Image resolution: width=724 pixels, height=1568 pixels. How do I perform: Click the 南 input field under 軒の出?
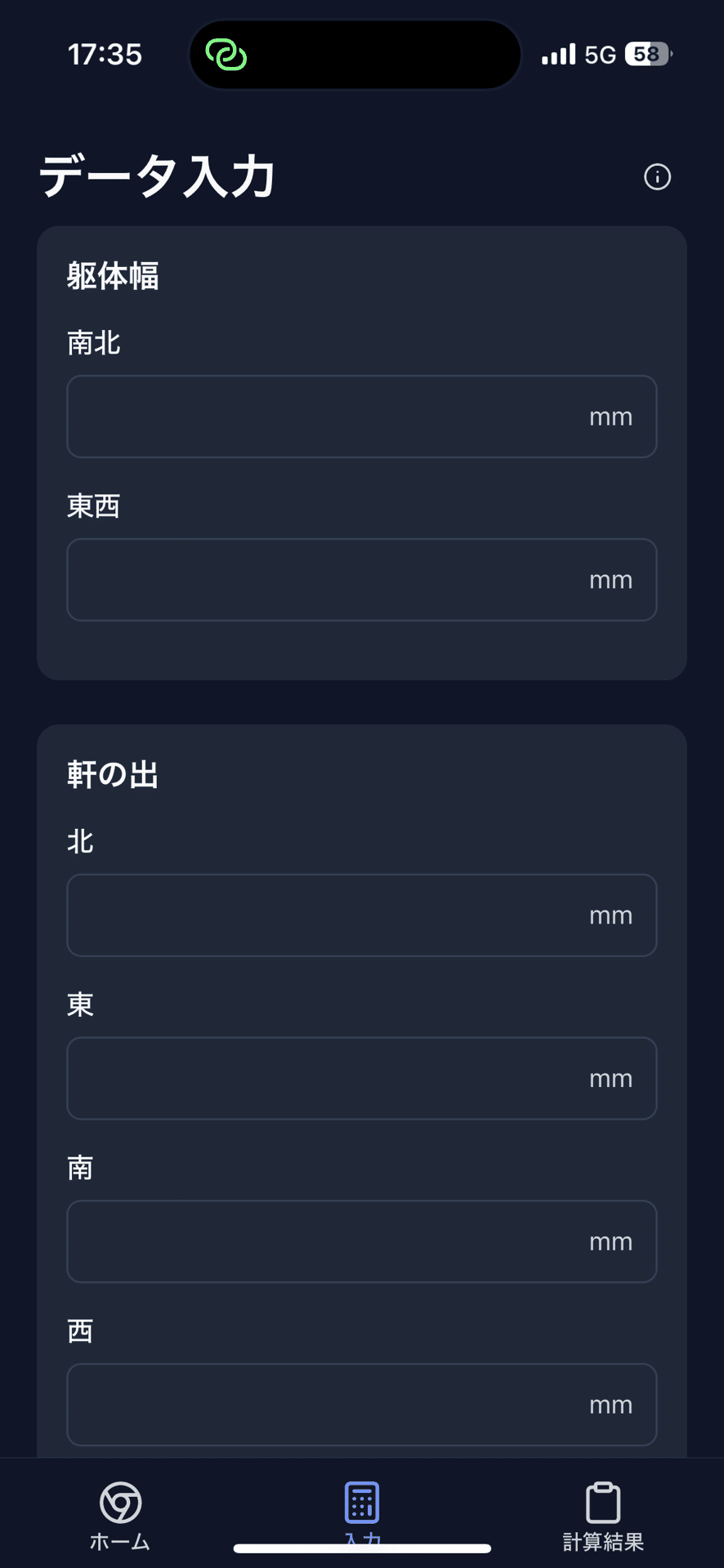[x=362, y=1241]
